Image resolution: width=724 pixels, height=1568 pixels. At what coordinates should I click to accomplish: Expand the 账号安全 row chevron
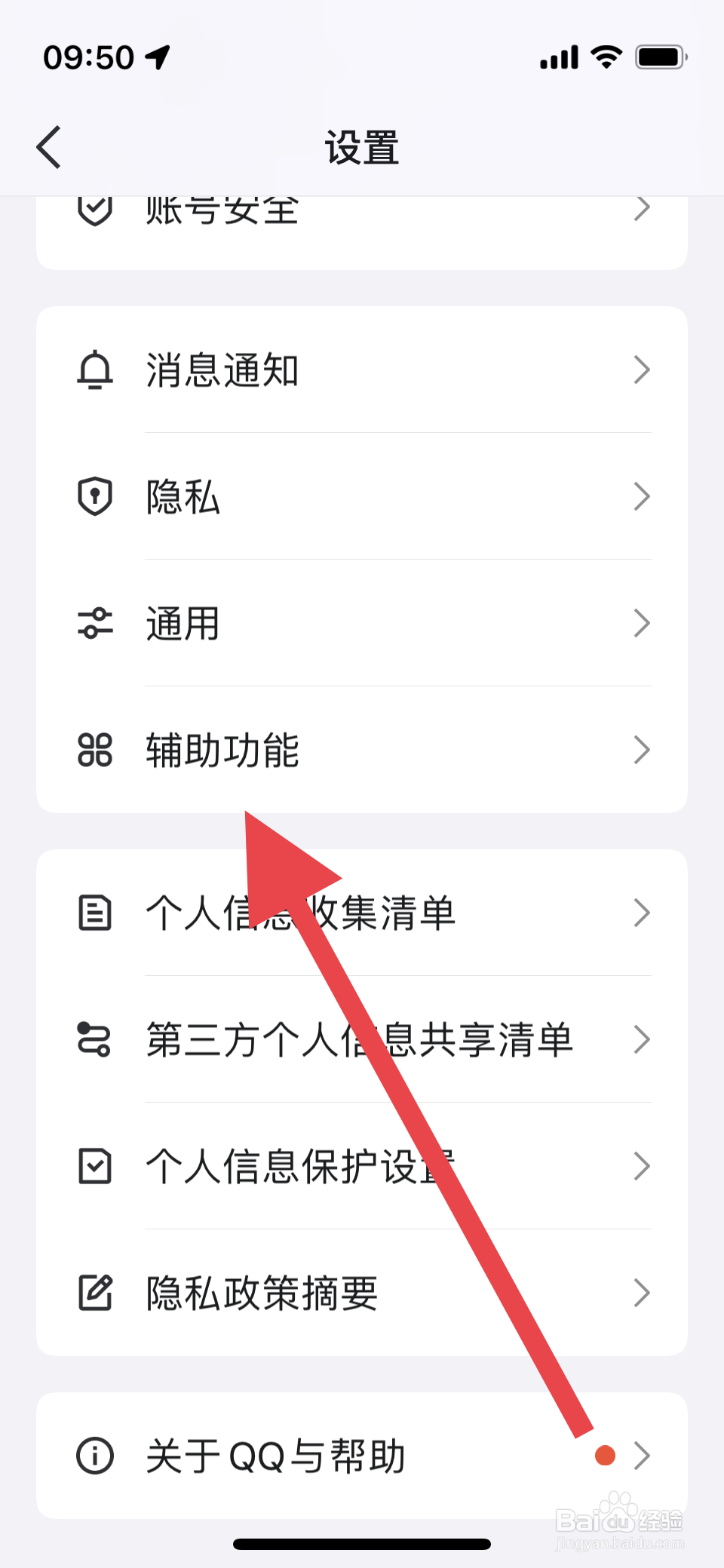coord(642,210)
